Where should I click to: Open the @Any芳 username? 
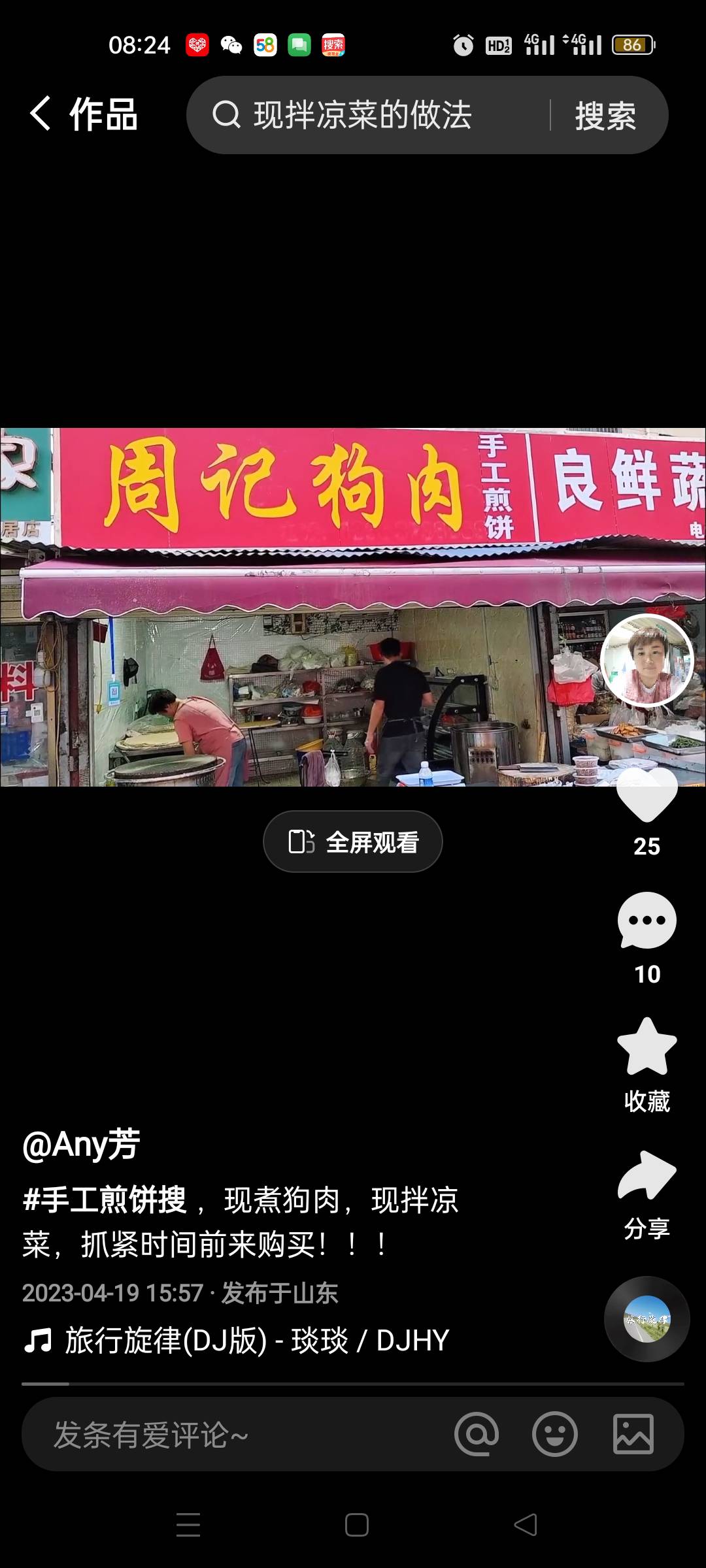click(82, 1145)
